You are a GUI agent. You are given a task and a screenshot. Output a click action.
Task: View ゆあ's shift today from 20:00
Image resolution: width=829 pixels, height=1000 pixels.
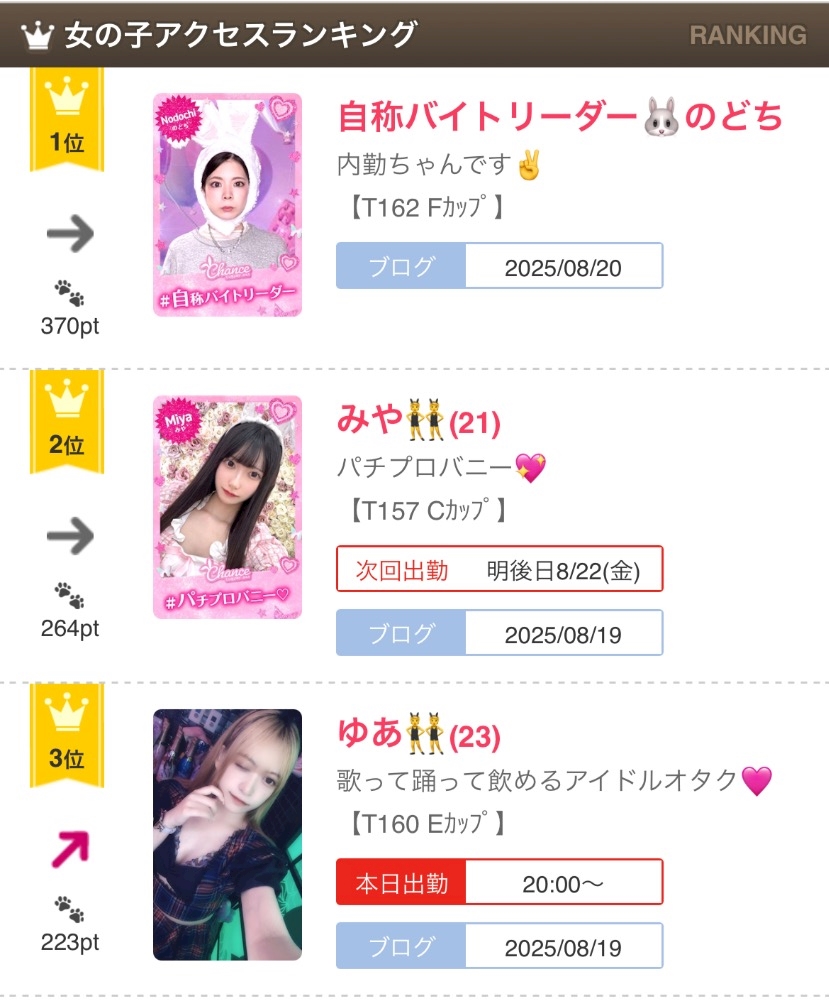(x=499, y=882)
